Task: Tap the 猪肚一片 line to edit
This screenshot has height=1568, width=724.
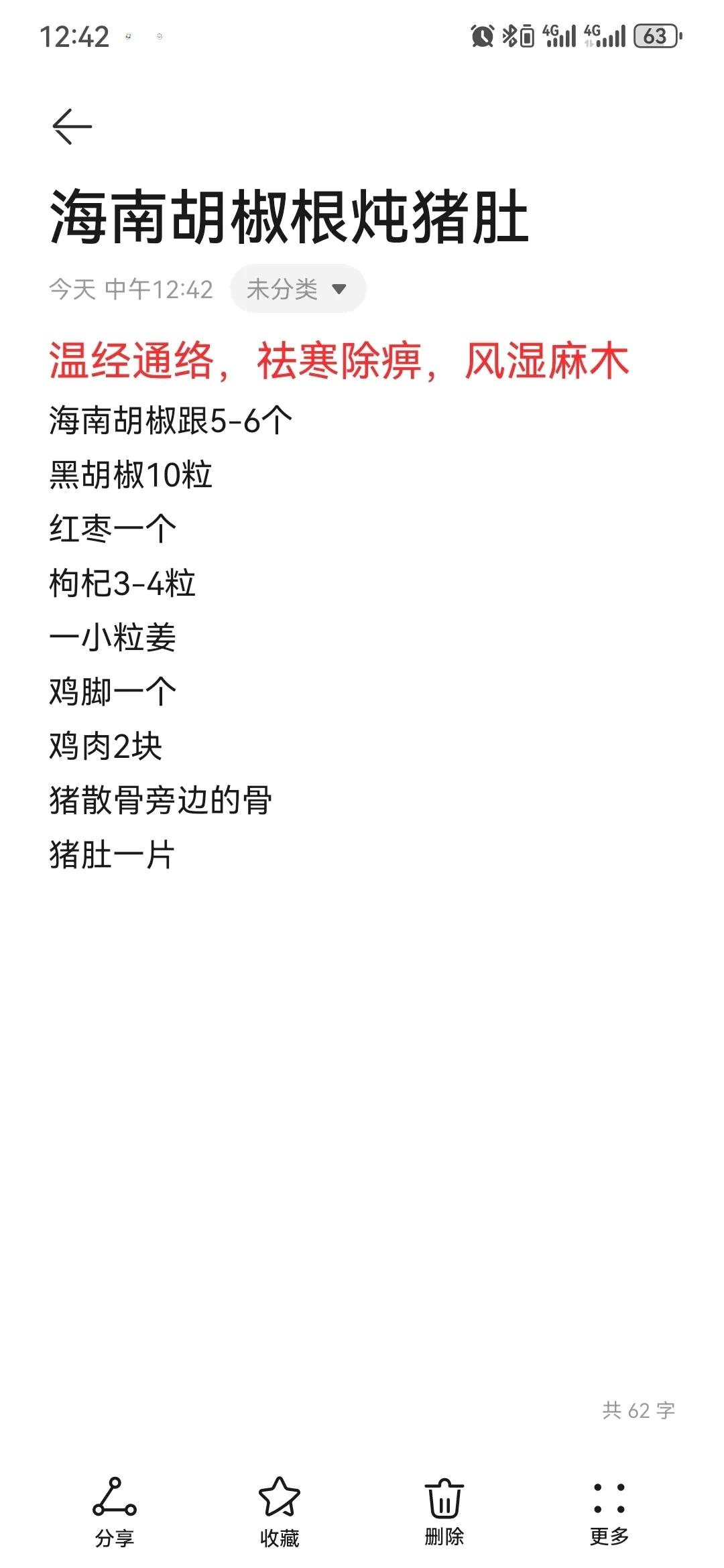Action: point(113,855)
